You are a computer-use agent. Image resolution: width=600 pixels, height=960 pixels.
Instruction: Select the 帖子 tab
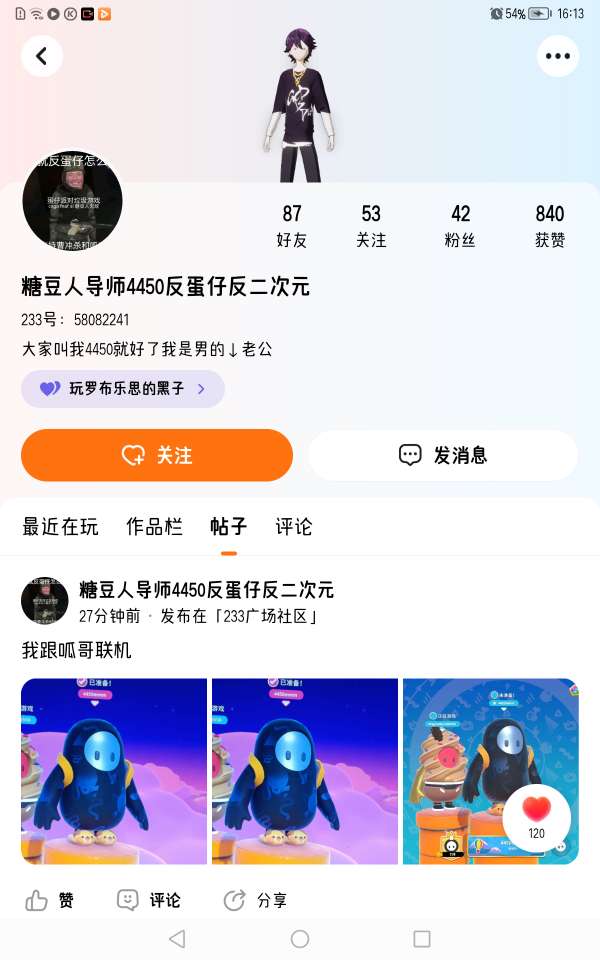tap(229, 527)
